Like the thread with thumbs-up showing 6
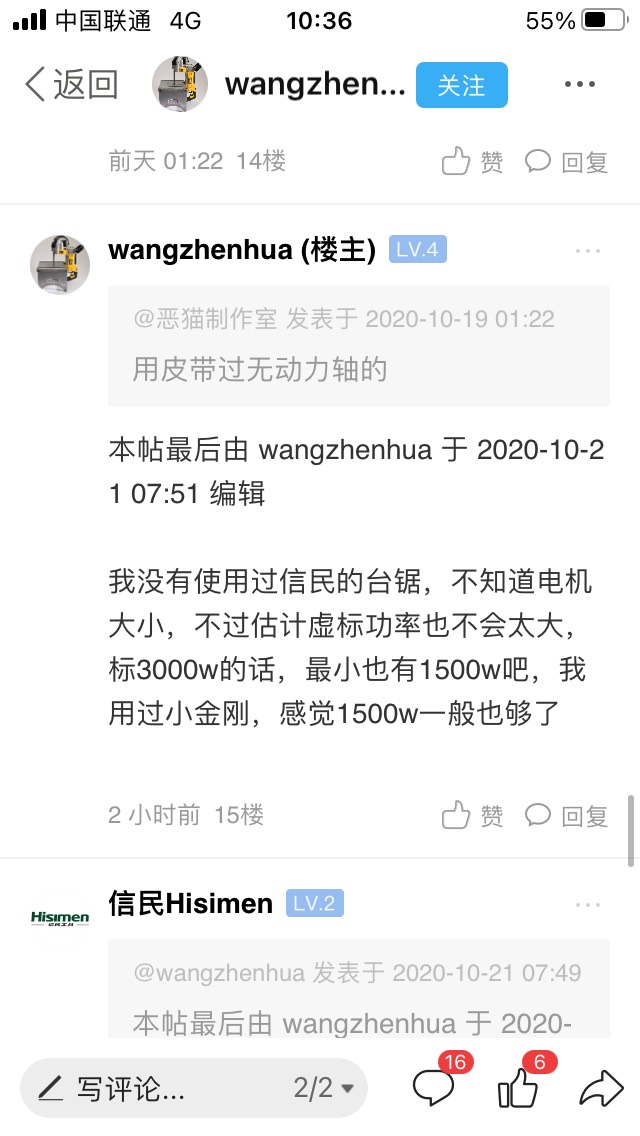Image resolution: width=640 pixels, height=1136 pixels. pyautogui.click(x=519, y=1087)
